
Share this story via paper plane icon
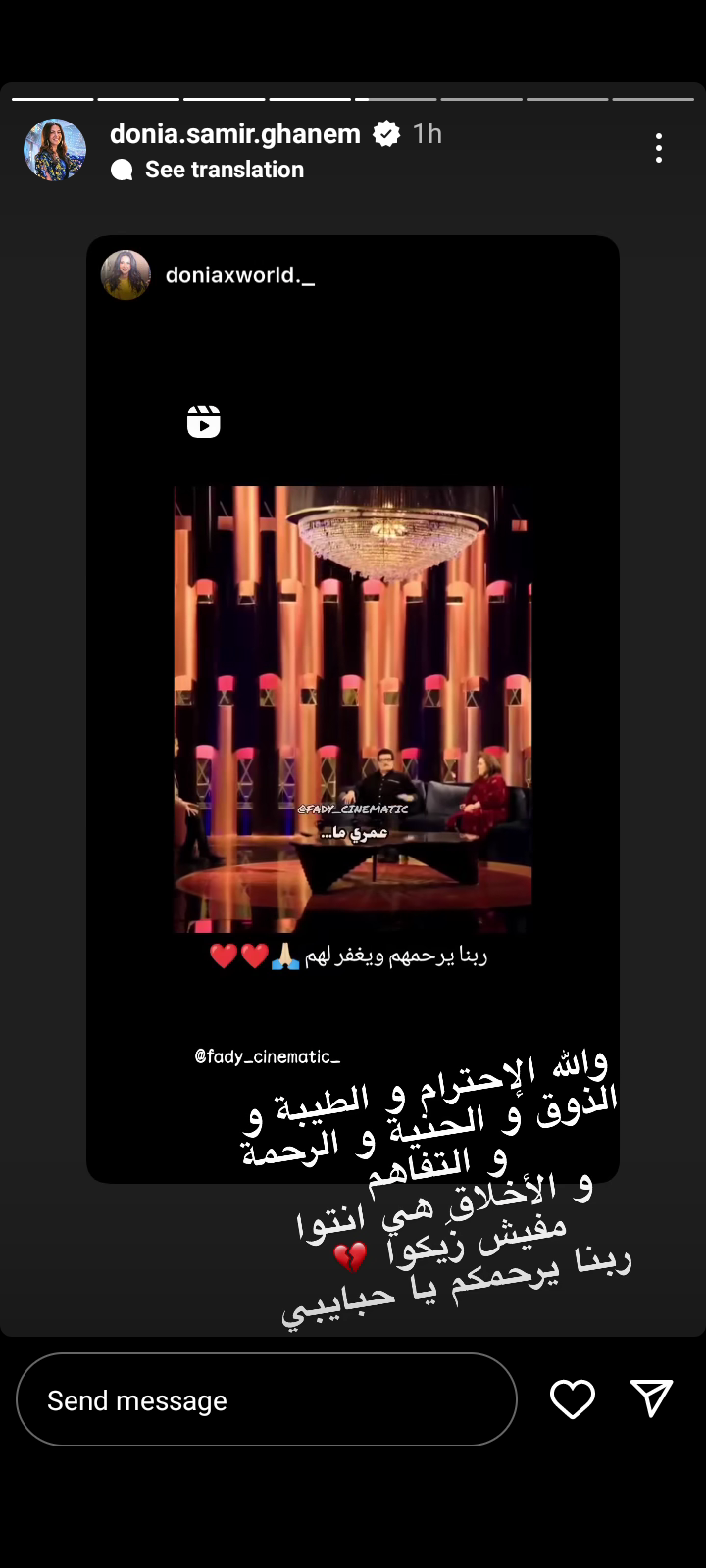click(x=651, y=1399)
